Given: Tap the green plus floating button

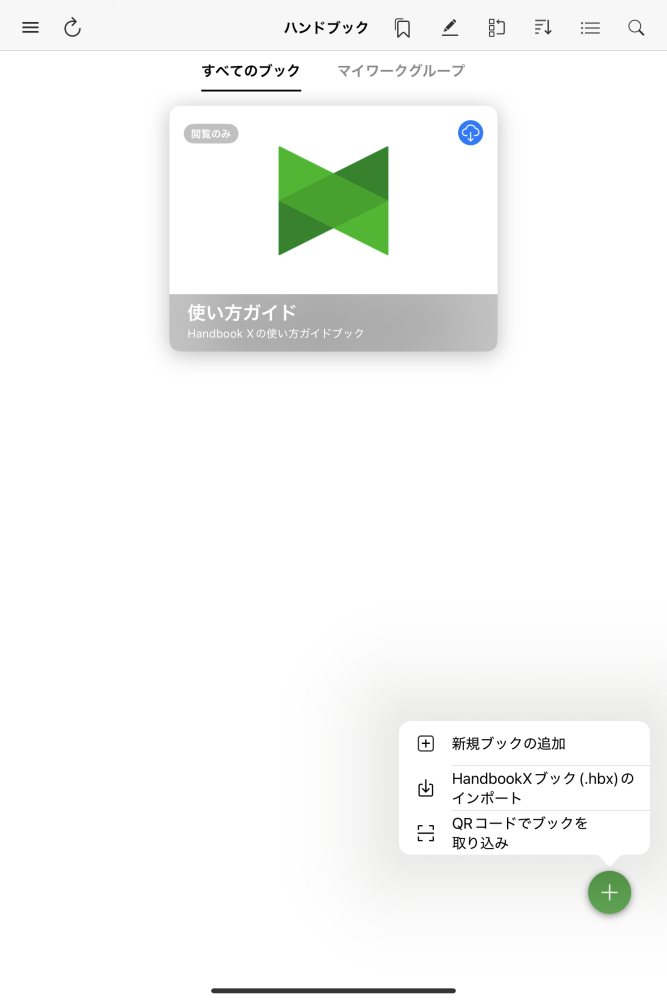Looking at the screenshot, I should pos(609,892).
